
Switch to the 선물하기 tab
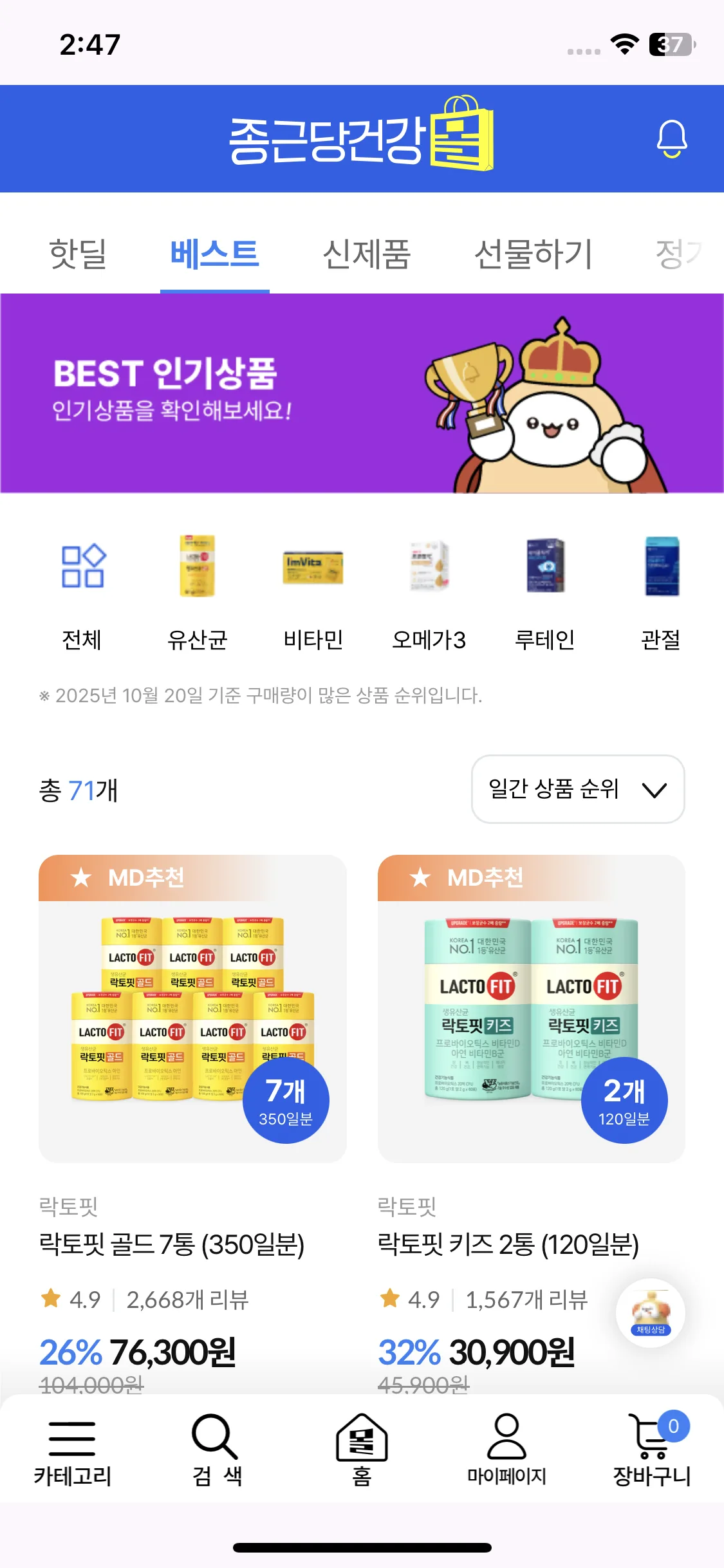(x=533, y=254)
